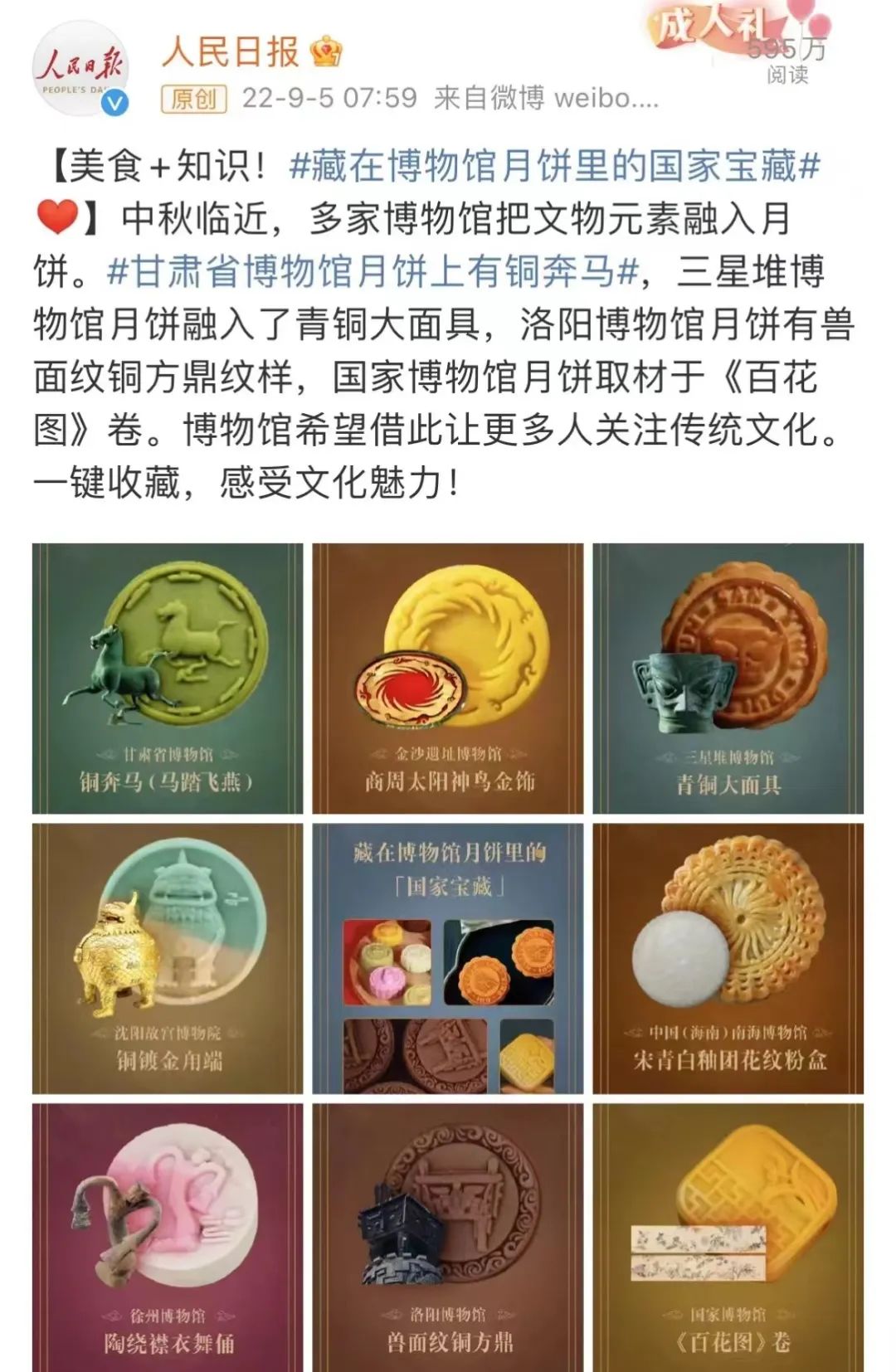This screenshot has height=1372, width=896.
Task: Open hashtag #甘肃省博物馆月饼上有铜奔马#
Action: (x=373, y=271)
